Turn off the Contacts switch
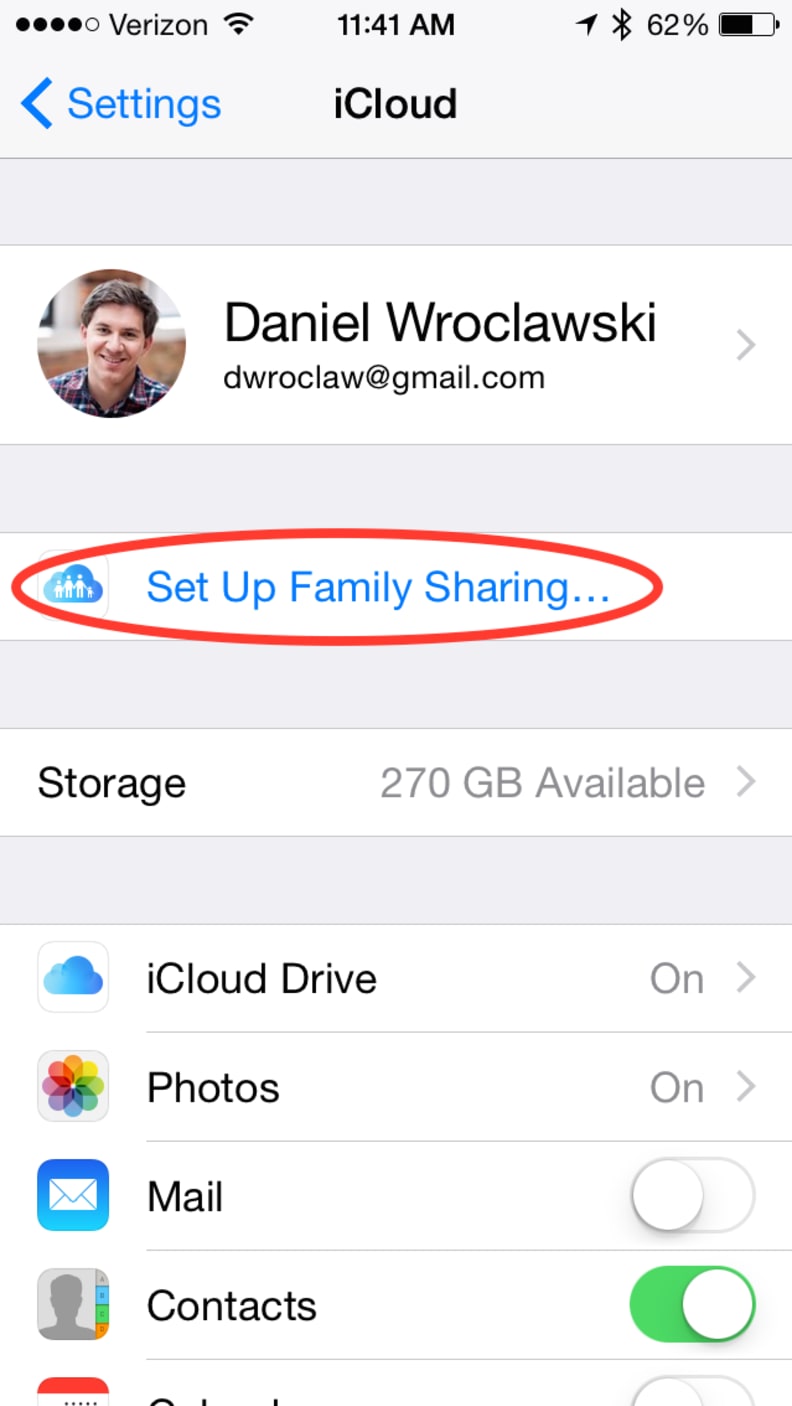This screenshot has width=792, height=1406. pyautogui.click(x=692, y=1305)
